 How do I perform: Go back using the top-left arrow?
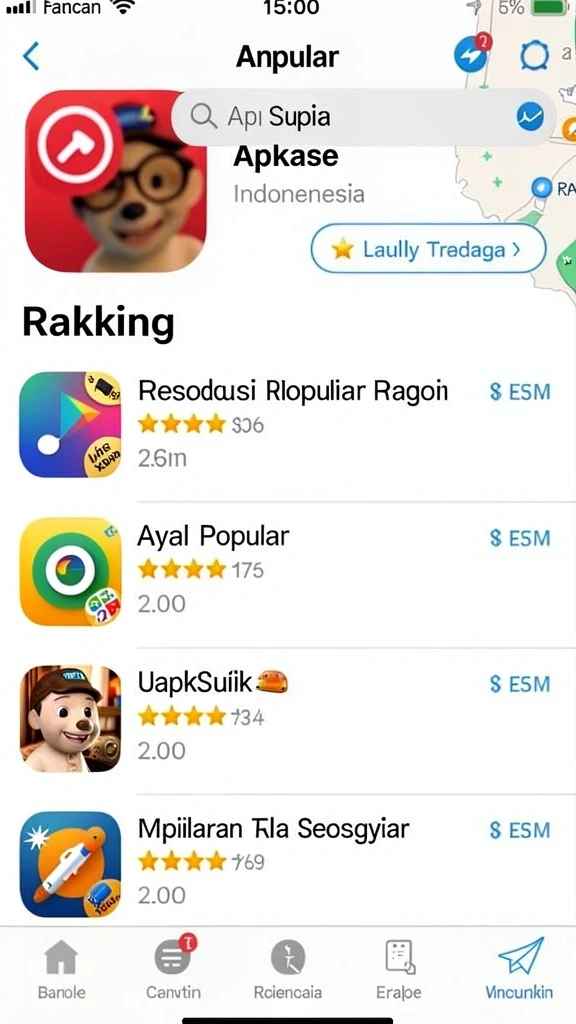[31, 56]
